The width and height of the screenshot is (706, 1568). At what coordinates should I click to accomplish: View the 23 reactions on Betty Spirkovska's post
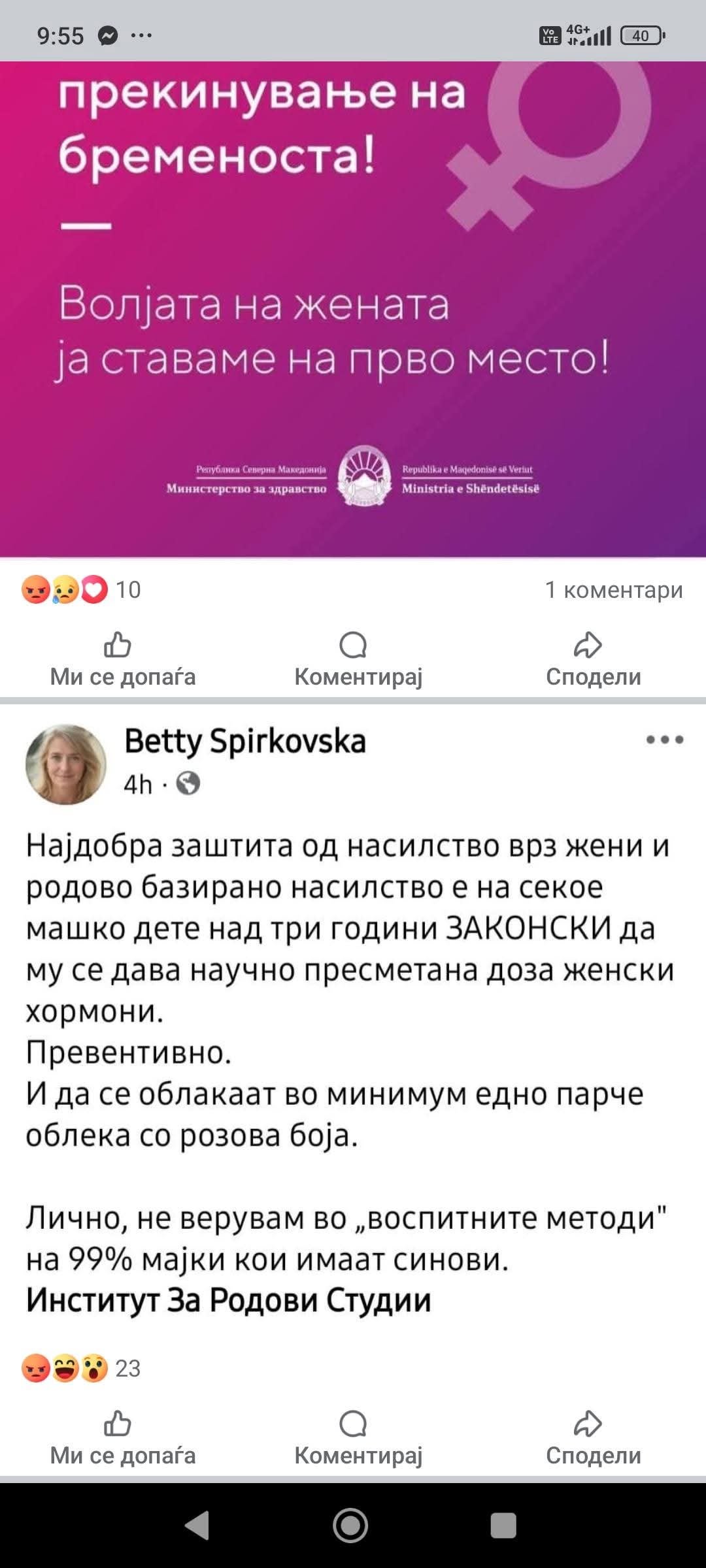(82, 1369)
